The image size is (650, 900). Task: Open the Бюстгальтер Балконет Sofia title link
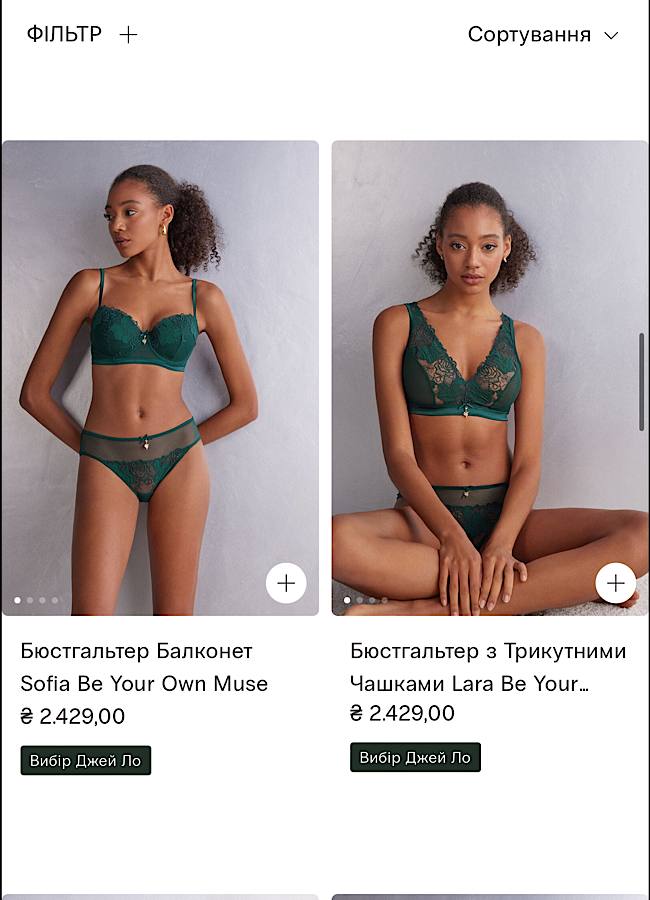click(x=144, y=667)
